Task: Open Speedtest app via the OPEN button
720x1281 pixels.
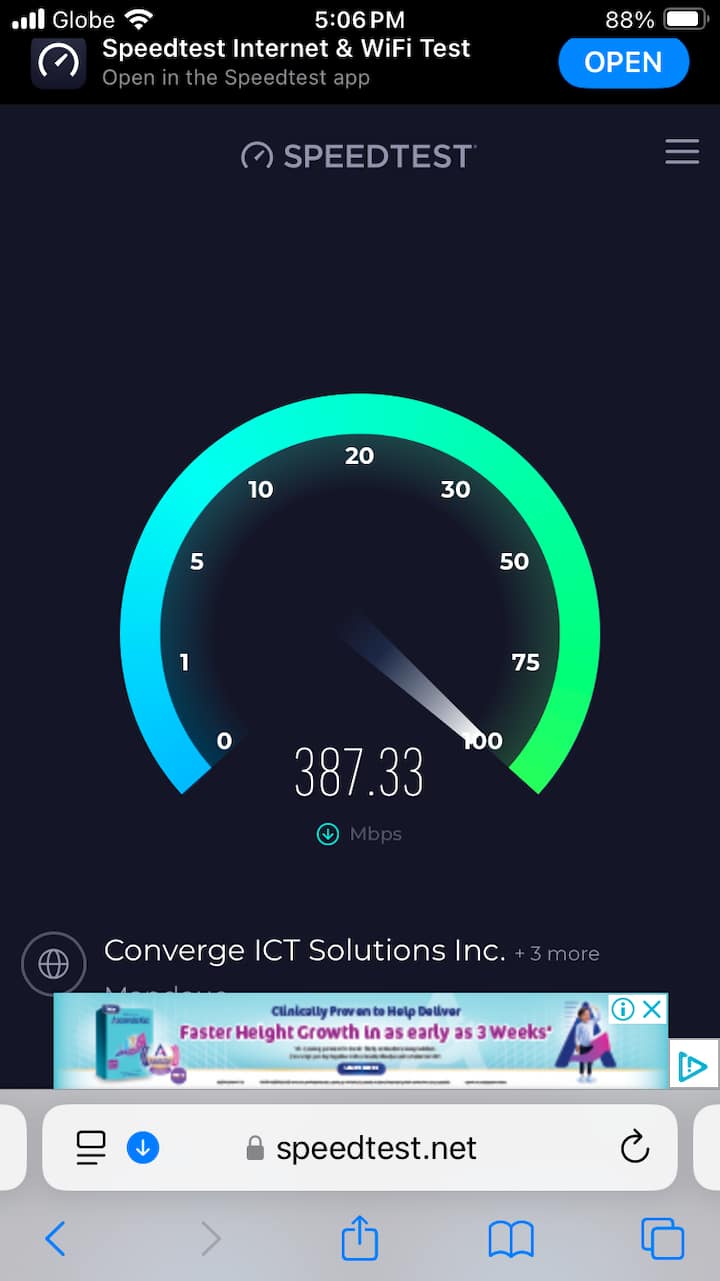Action: tap(623, 62)
